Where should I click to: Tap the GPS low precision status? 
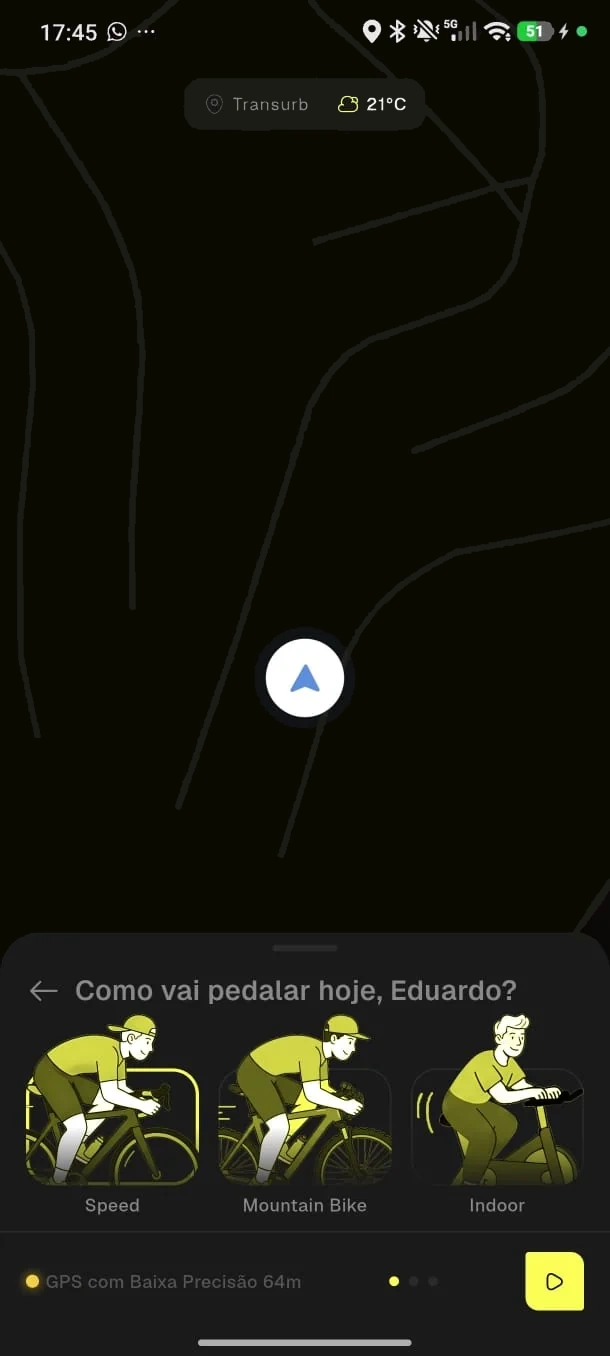tap(163, 1281)
